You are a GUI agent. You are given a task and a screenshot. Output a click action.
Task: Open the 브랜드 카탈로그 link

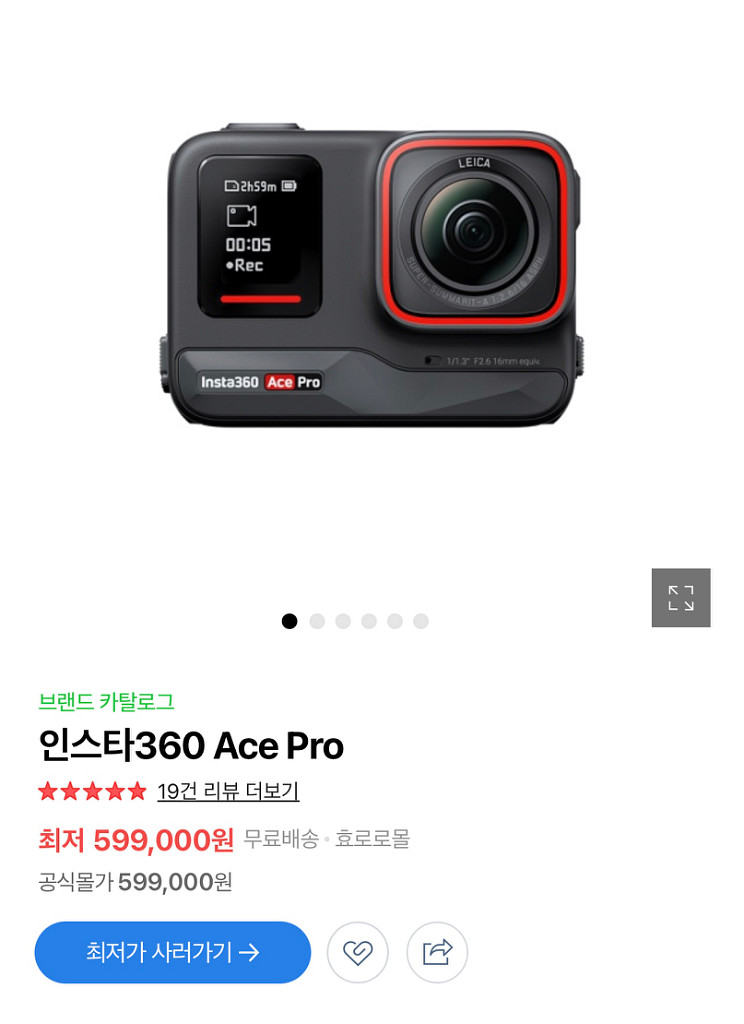coord(107,702)
